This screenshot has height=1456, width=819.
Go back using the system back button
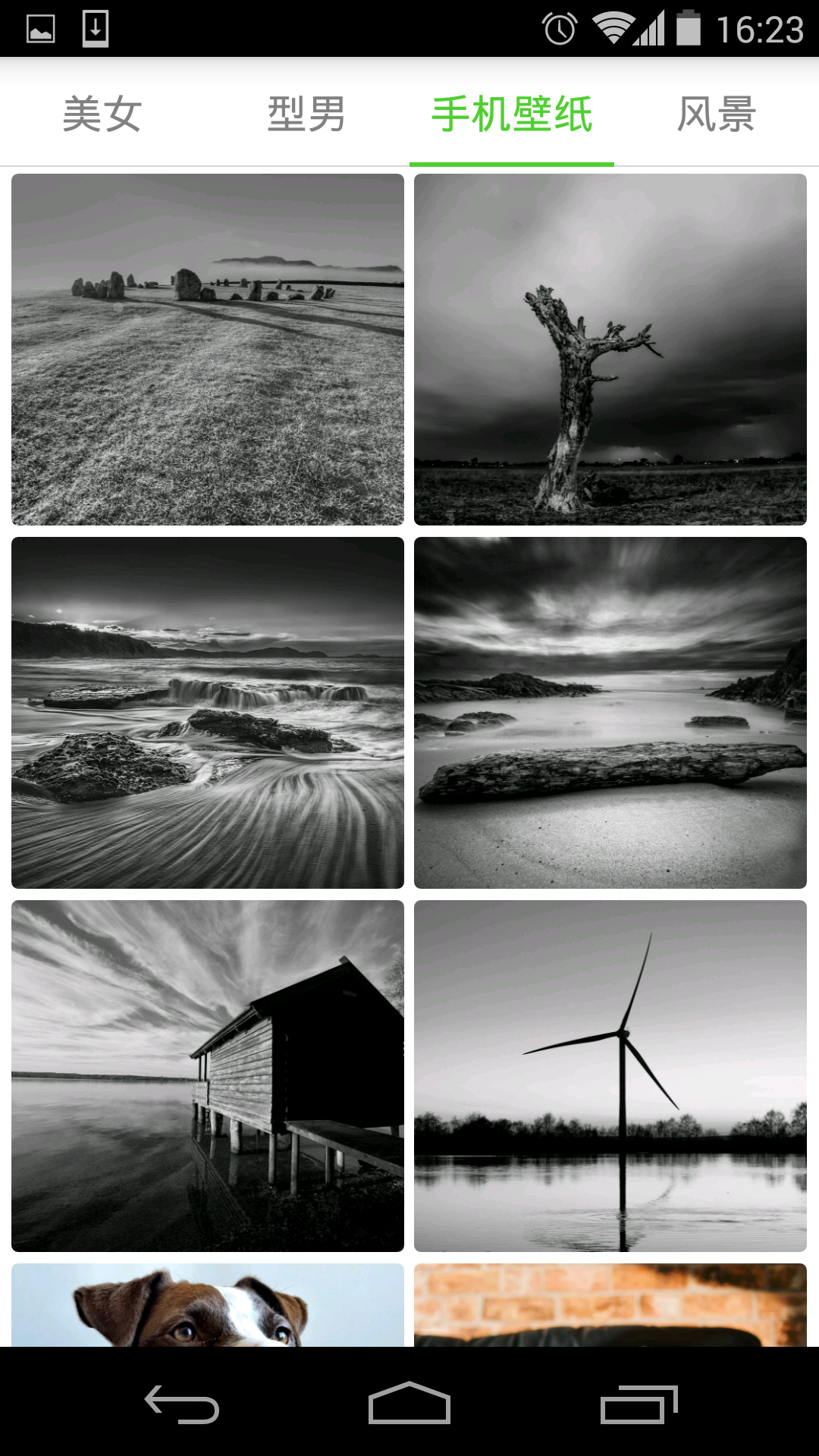[182, 1404]
